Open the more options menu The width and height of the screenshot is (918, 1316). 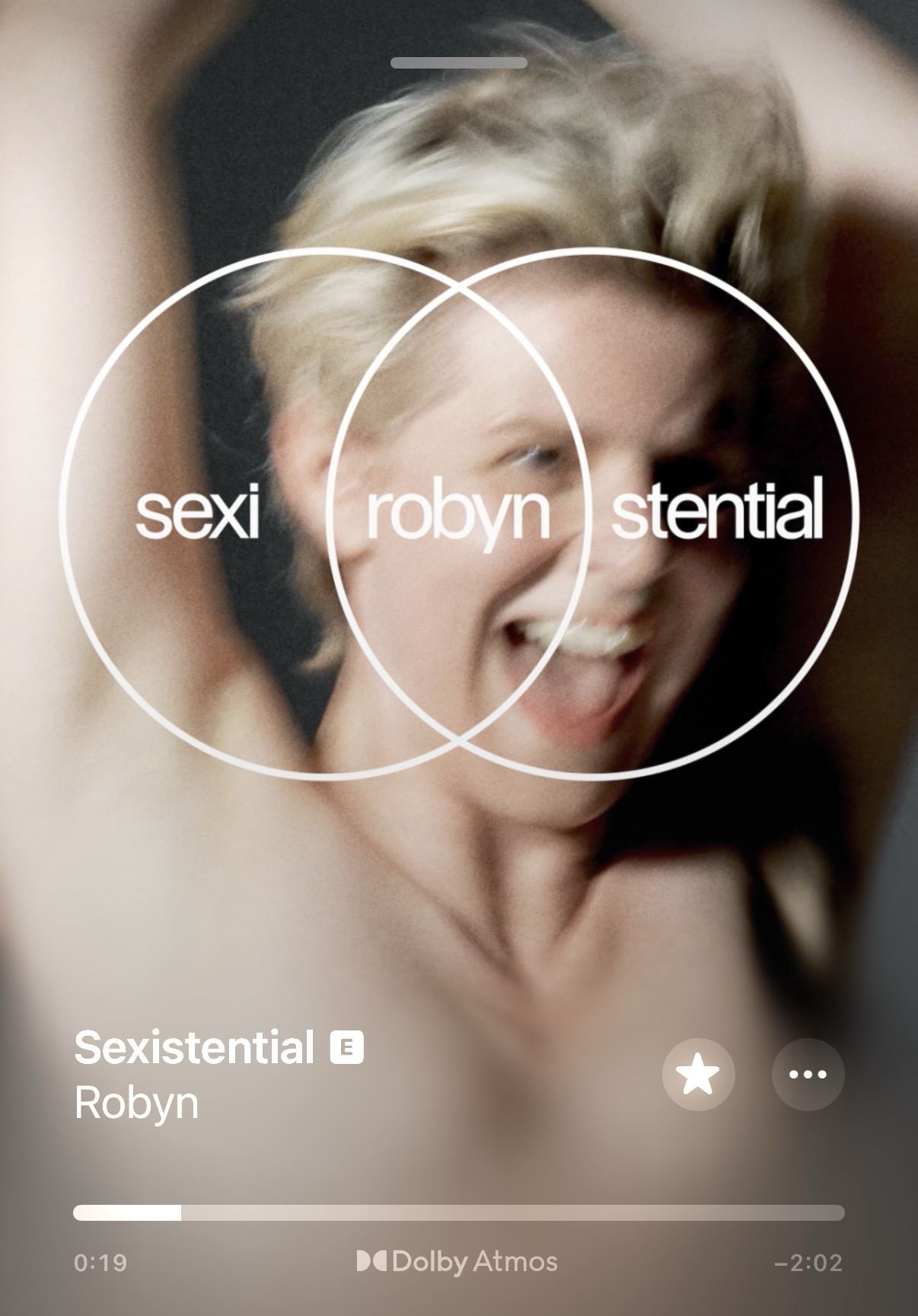(x=808, y=1075)
